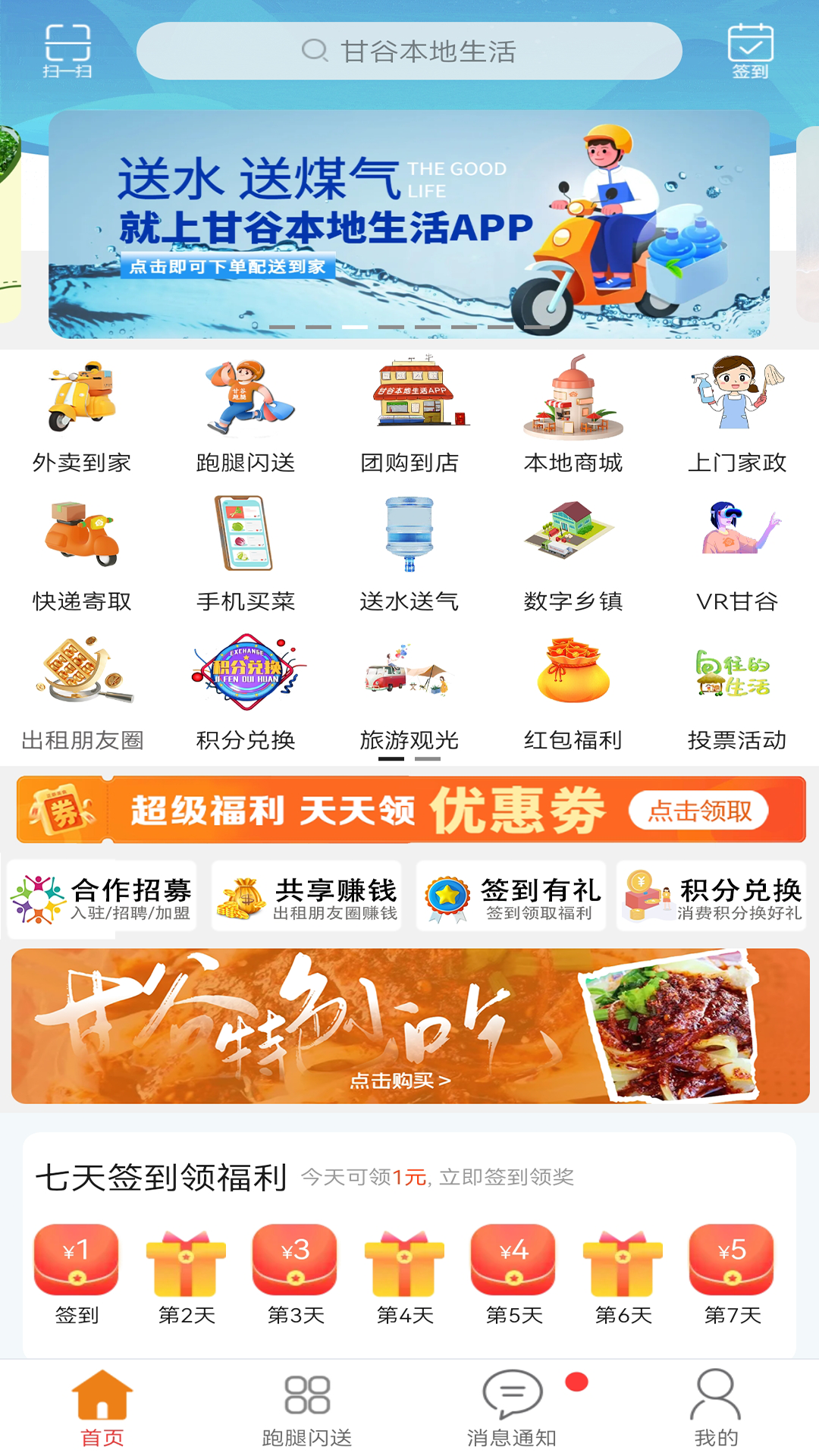This screenshot has width=819, height=1456.
Task: Open the 合作招募 card
Action: pyautogui.click(x=102, y=896)
